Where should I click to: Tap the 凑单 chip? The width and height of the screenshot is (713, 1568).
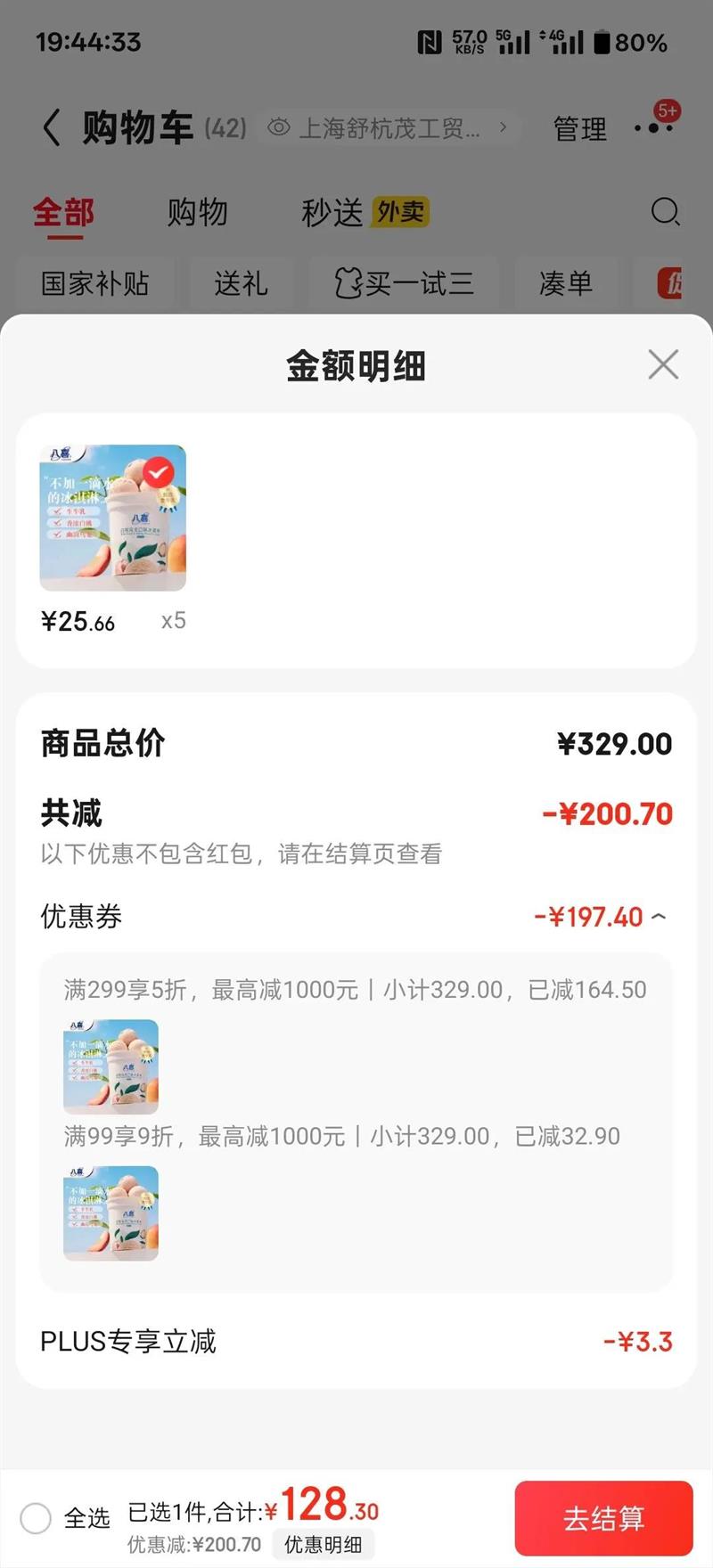point(565,284)
